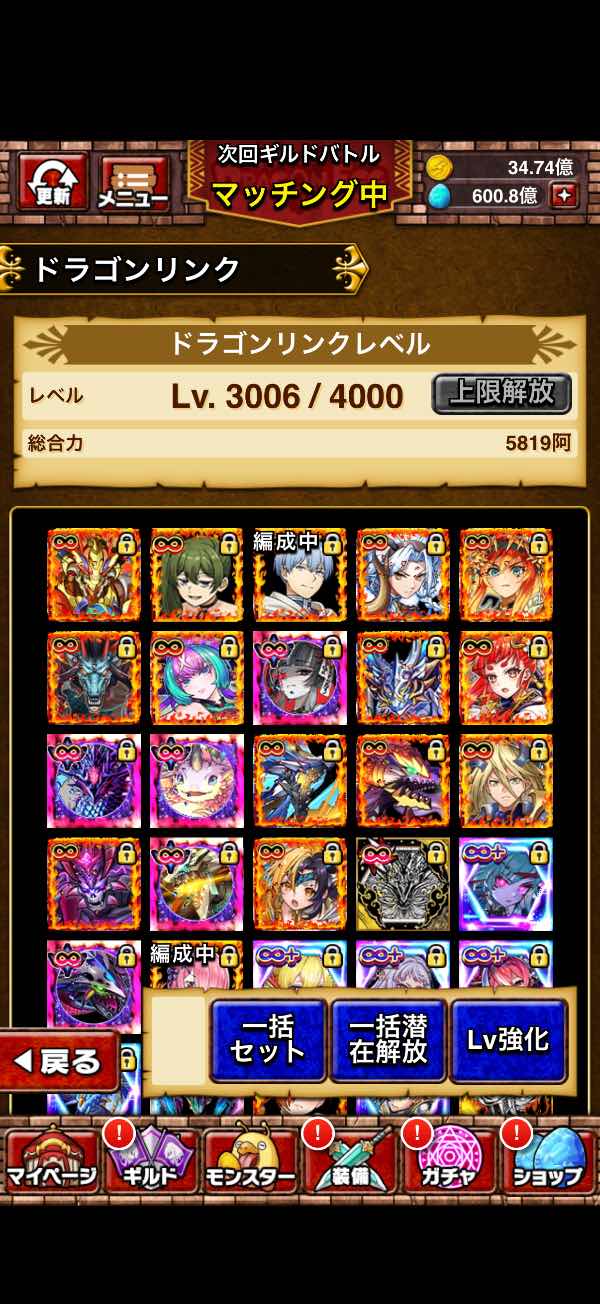
Task: Open the ギルド tab
Action: point(150,1162)
